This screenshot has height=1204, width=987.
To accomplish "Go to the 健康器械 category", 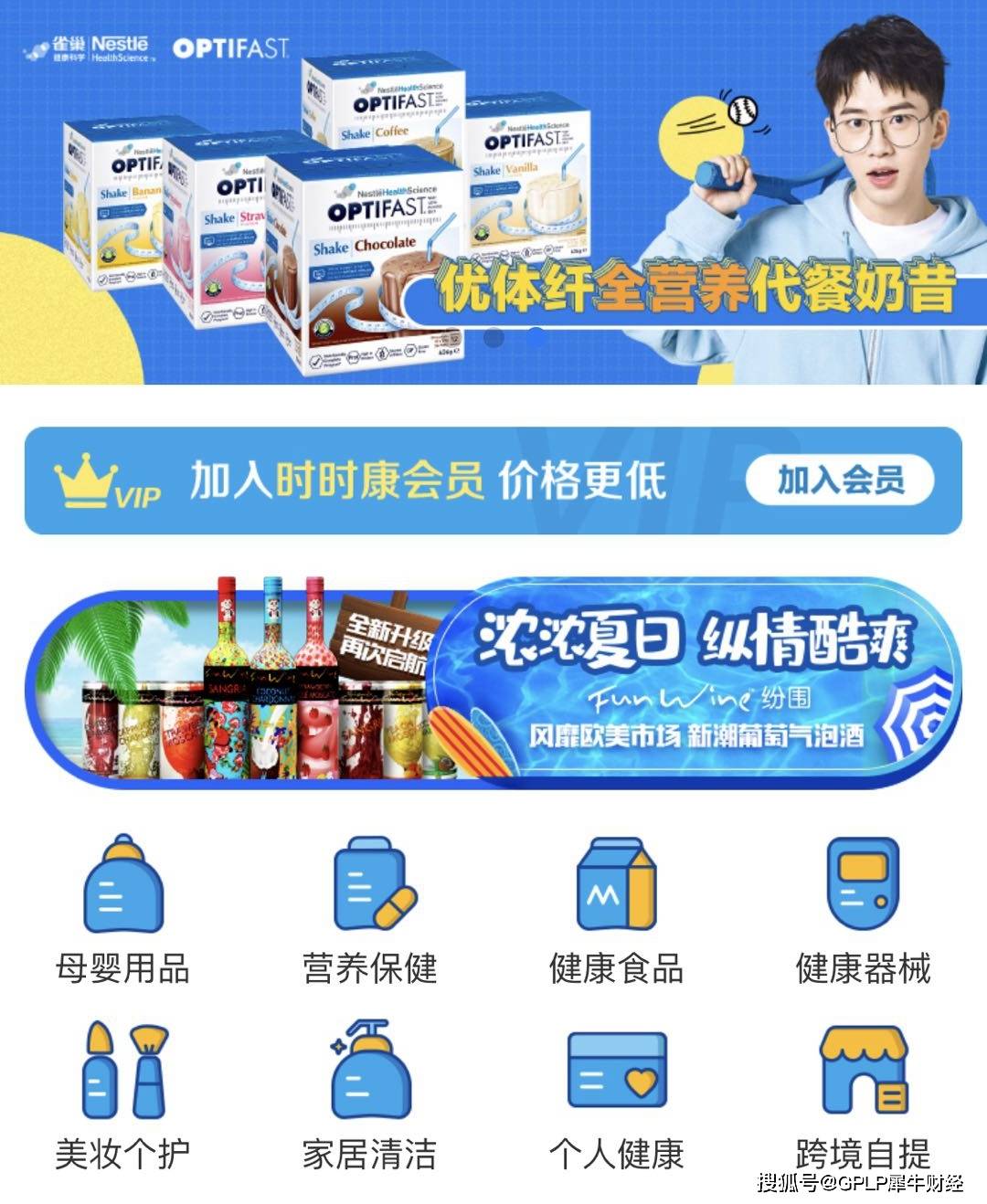I will (x=863, y=909).
